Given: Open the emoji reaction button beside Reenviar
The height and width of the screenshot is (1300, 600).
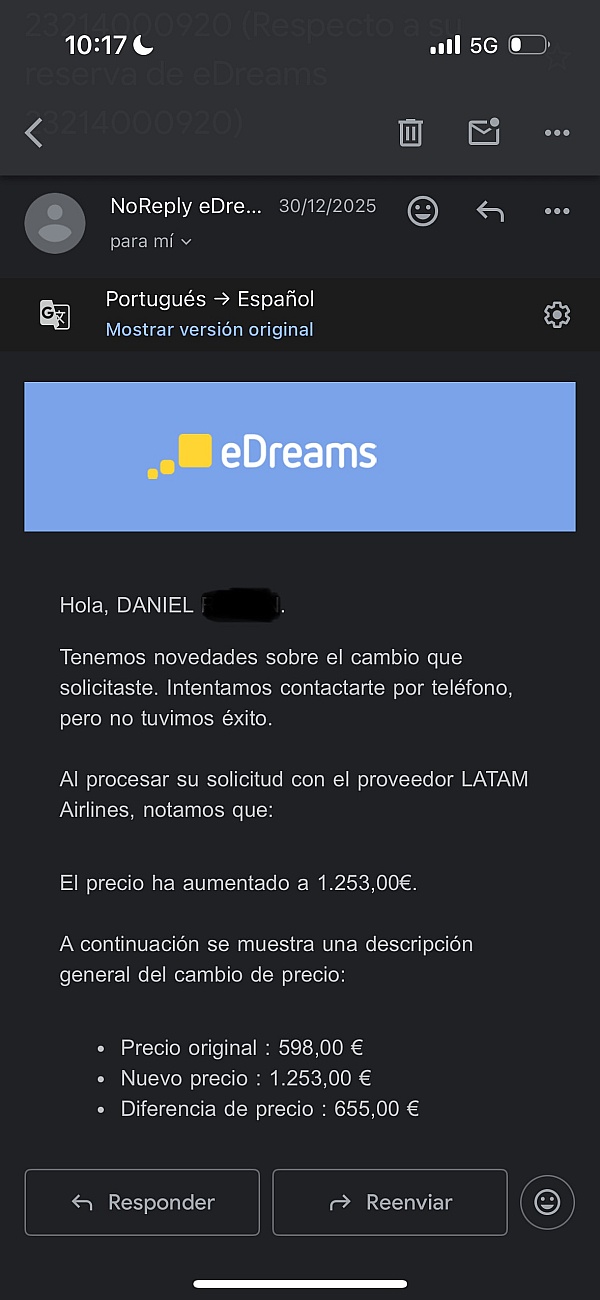Looking at the screenshot, I should 547,1202.
